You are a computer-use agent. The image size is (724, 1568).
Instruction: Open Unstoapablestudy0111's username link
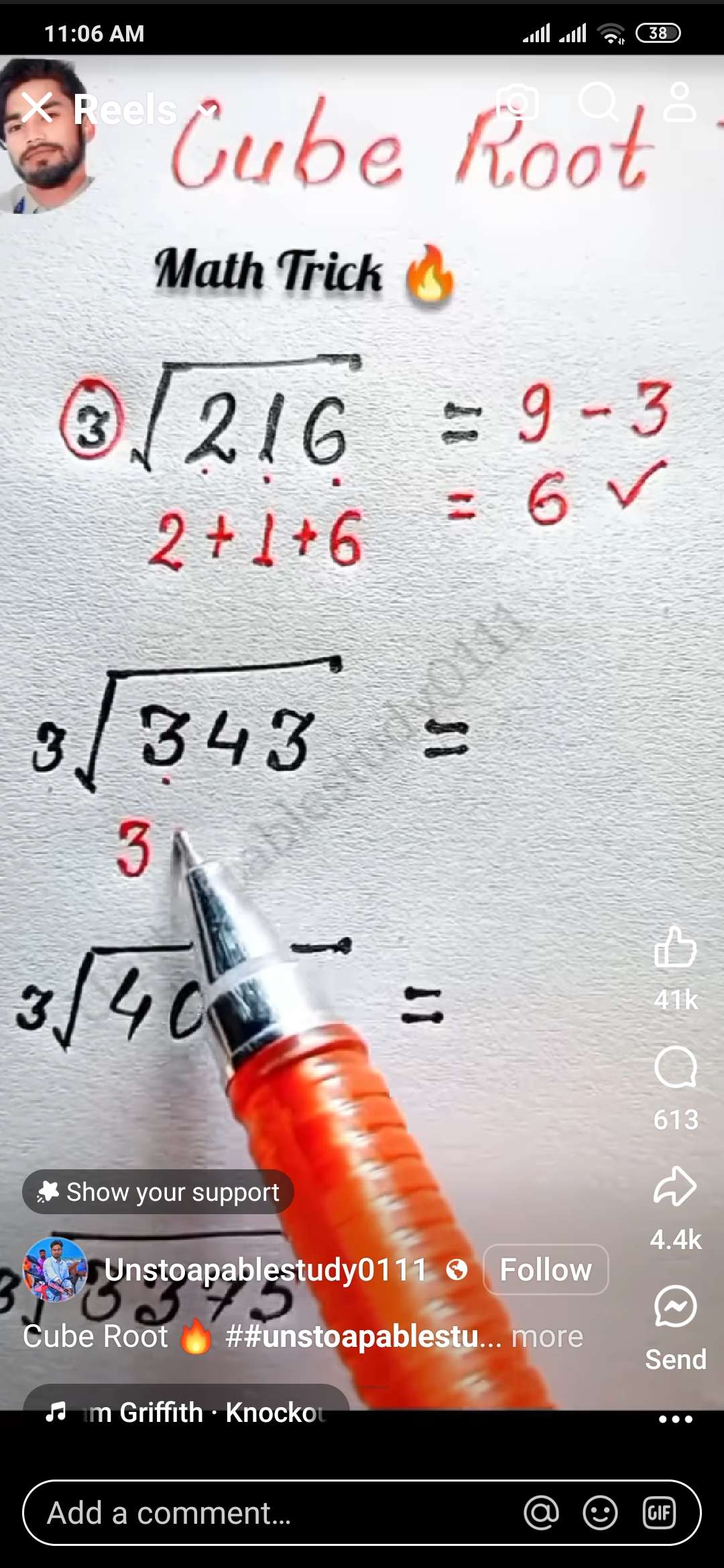click(x=265, y=1270)
